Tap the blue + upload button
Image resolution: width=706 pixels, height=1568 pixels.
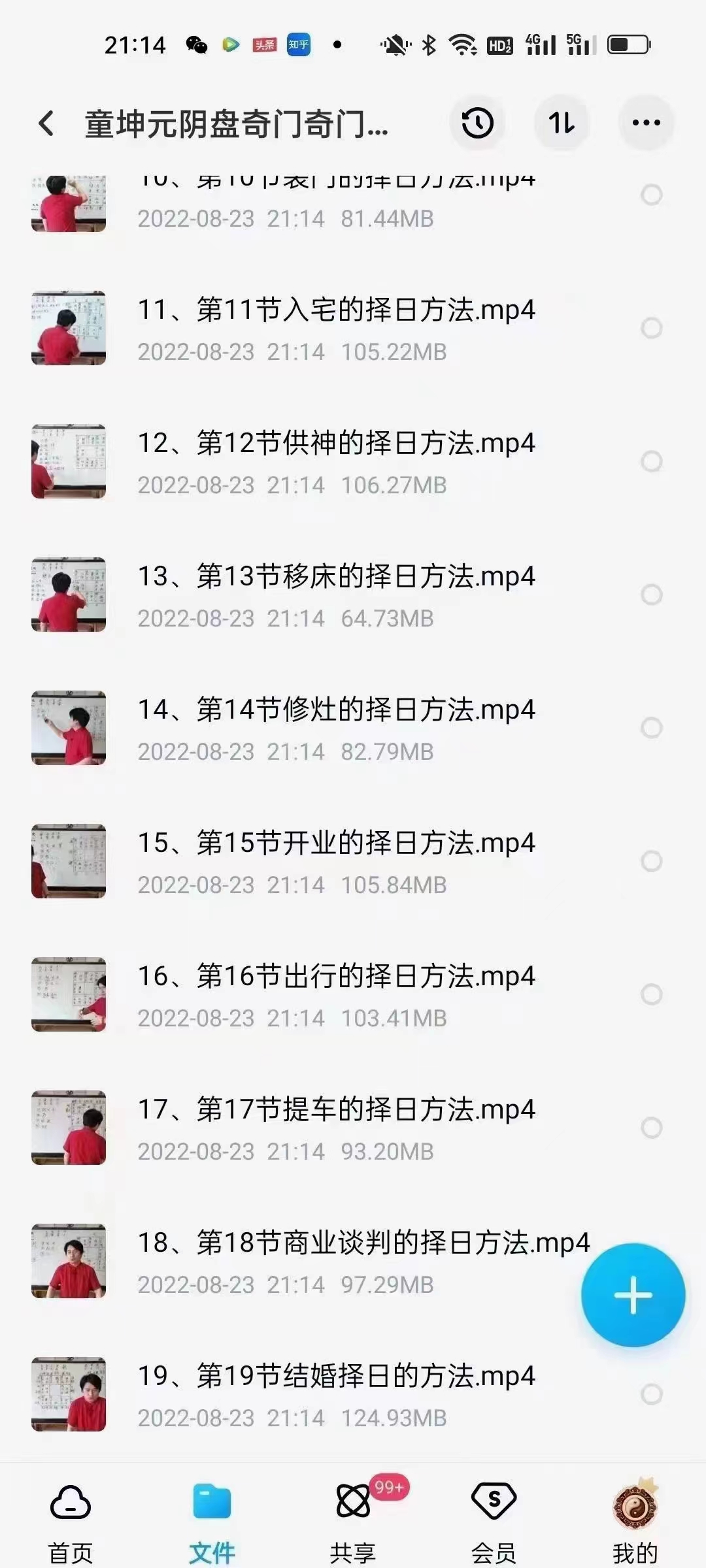pos(633,1296)
